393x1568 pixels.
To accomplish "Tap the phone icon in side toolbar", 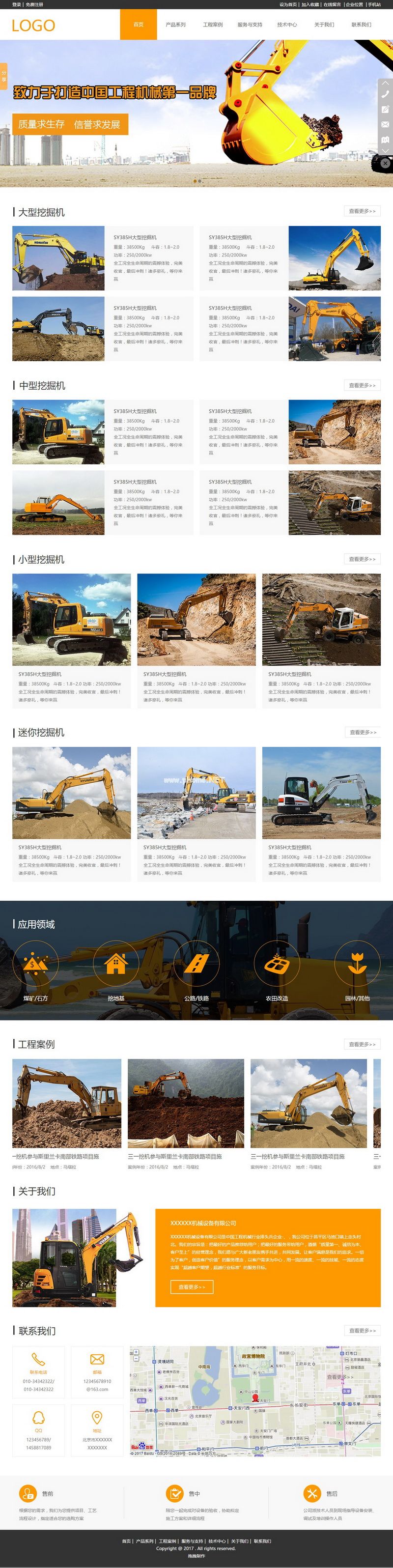I will [385, 94].
